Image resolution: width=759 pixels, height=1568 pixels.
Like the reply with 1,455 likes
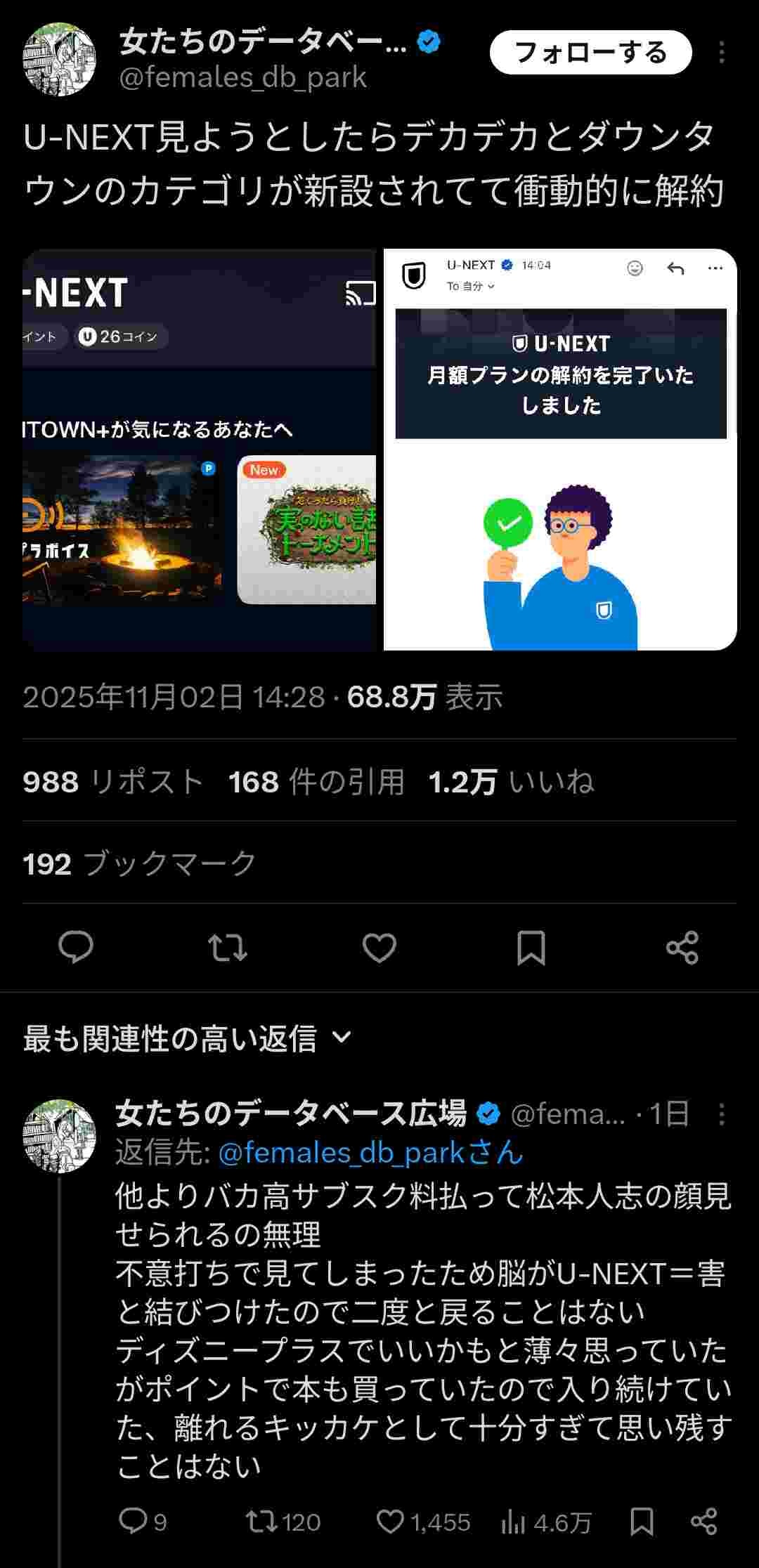pos(391,1522)
